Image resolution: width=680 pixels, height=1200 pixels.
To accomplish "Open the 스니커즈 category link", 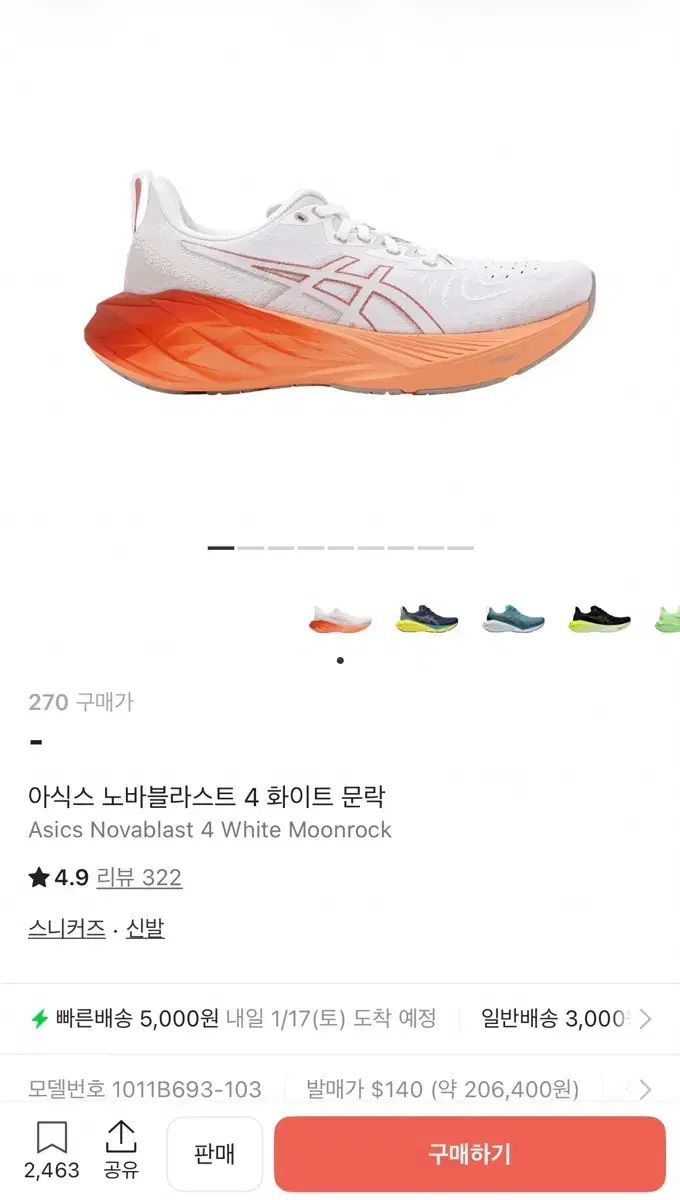I will pos(67,928).
